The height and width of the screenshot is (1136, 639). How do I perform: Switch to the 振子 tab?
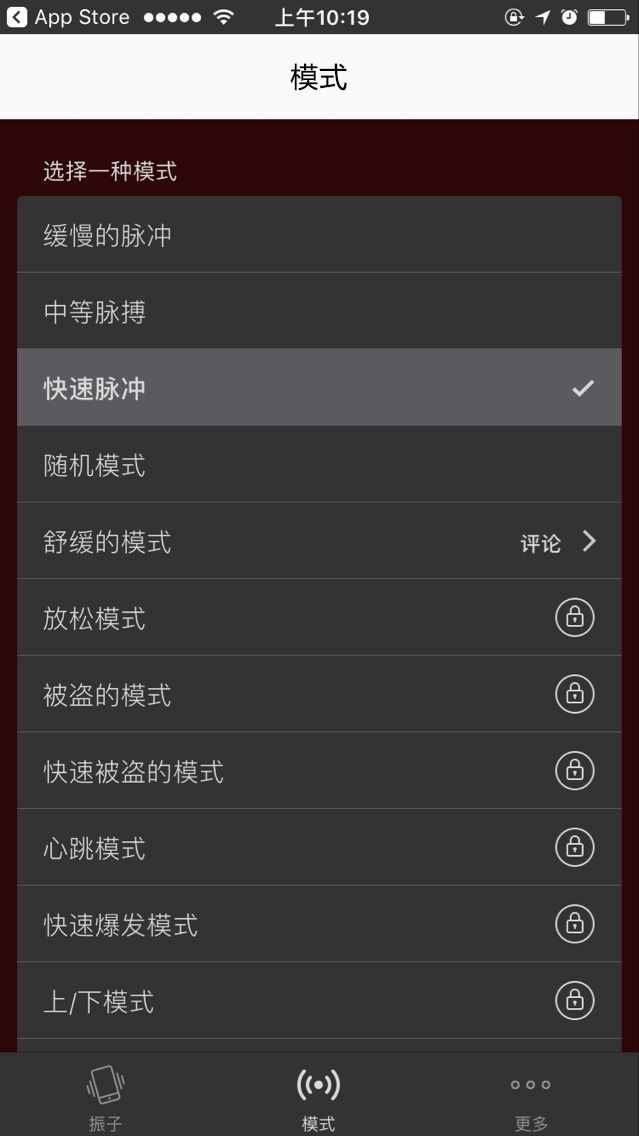point(106,1097)
